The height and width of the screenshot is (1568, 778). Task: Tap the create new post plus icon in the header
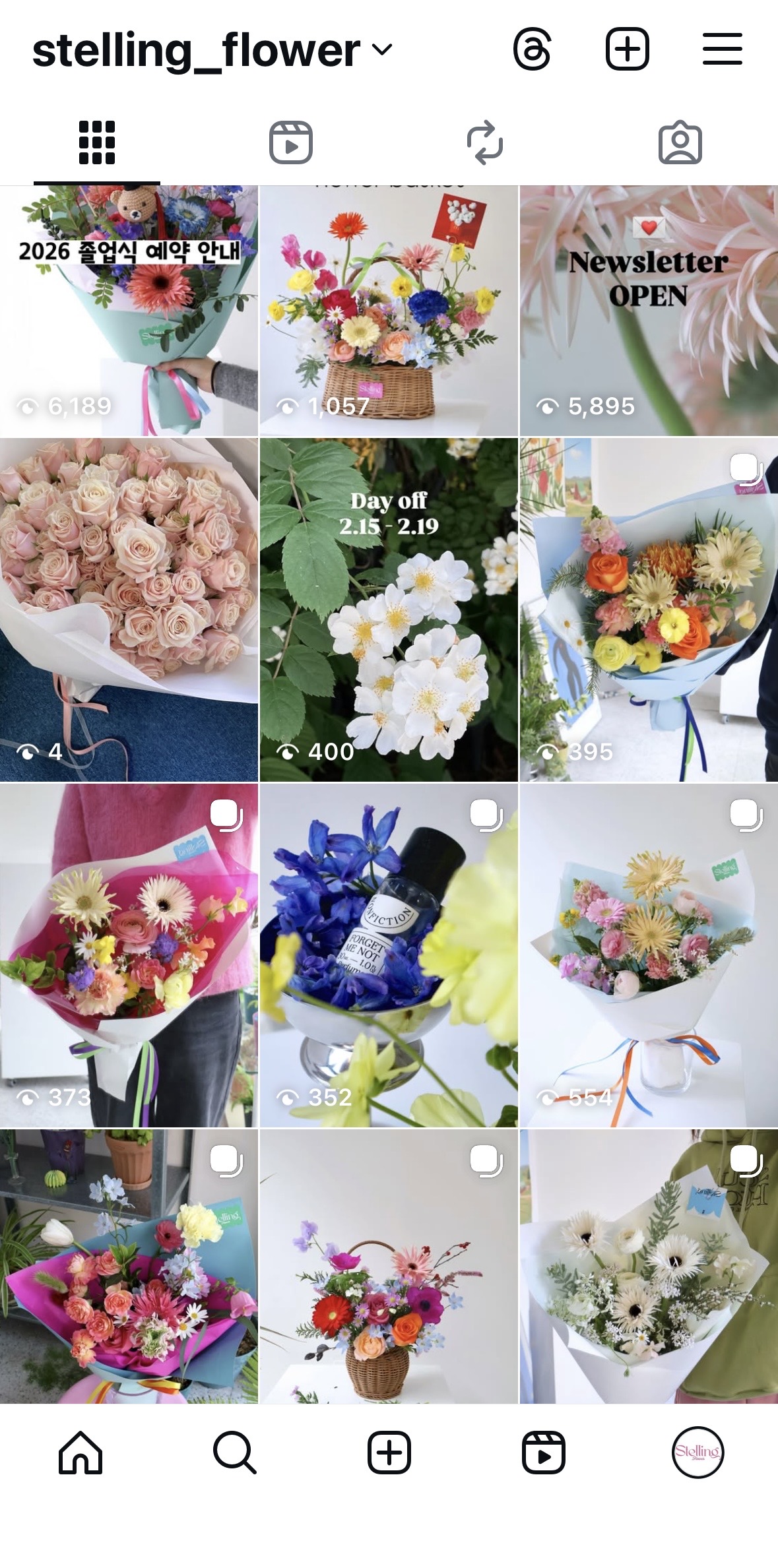(627, 49)
